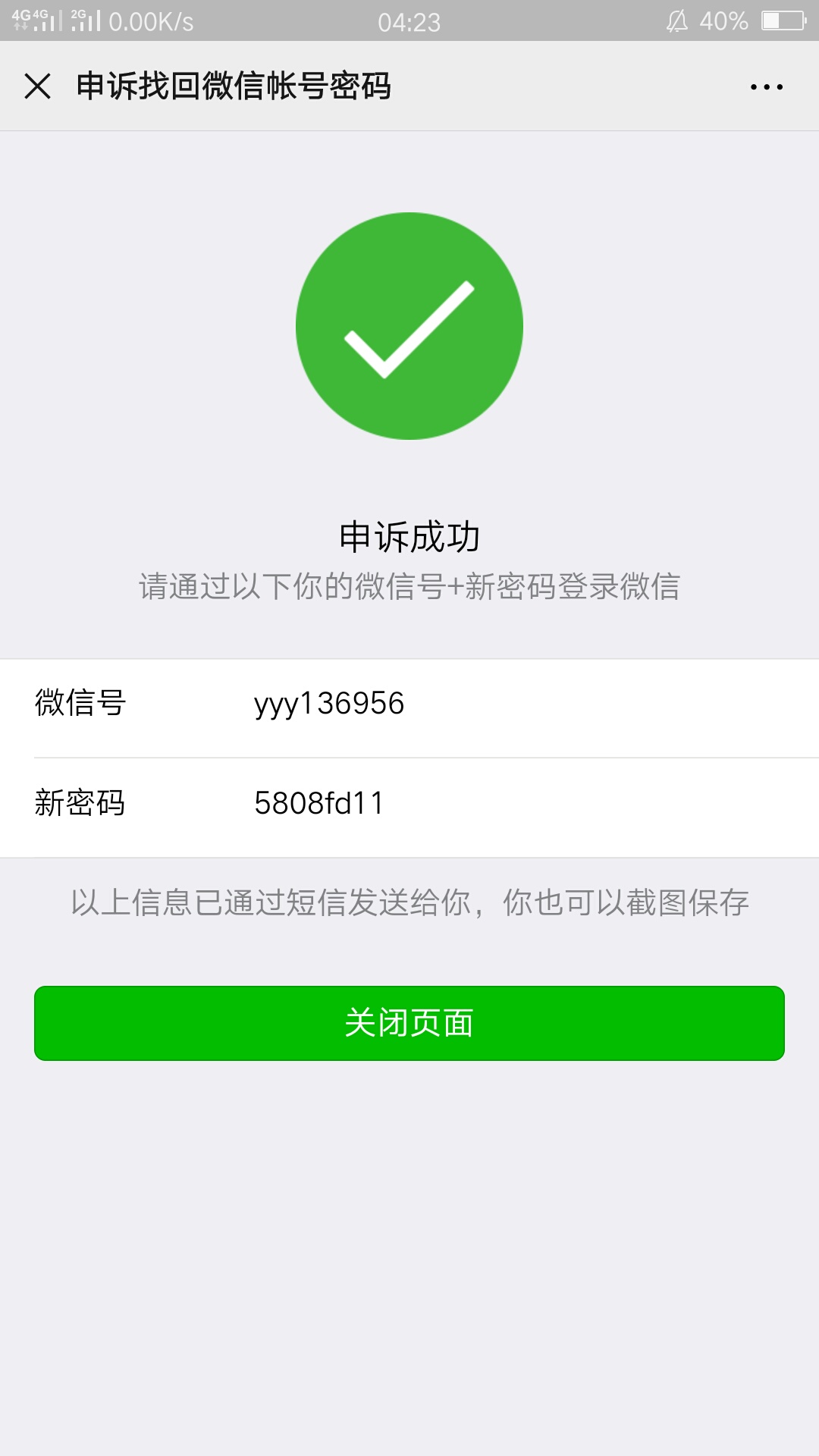The width and height of the screenshot is (819, 1456).
Task: Click the X to exit appeal page
Action: tap(37, 86)
